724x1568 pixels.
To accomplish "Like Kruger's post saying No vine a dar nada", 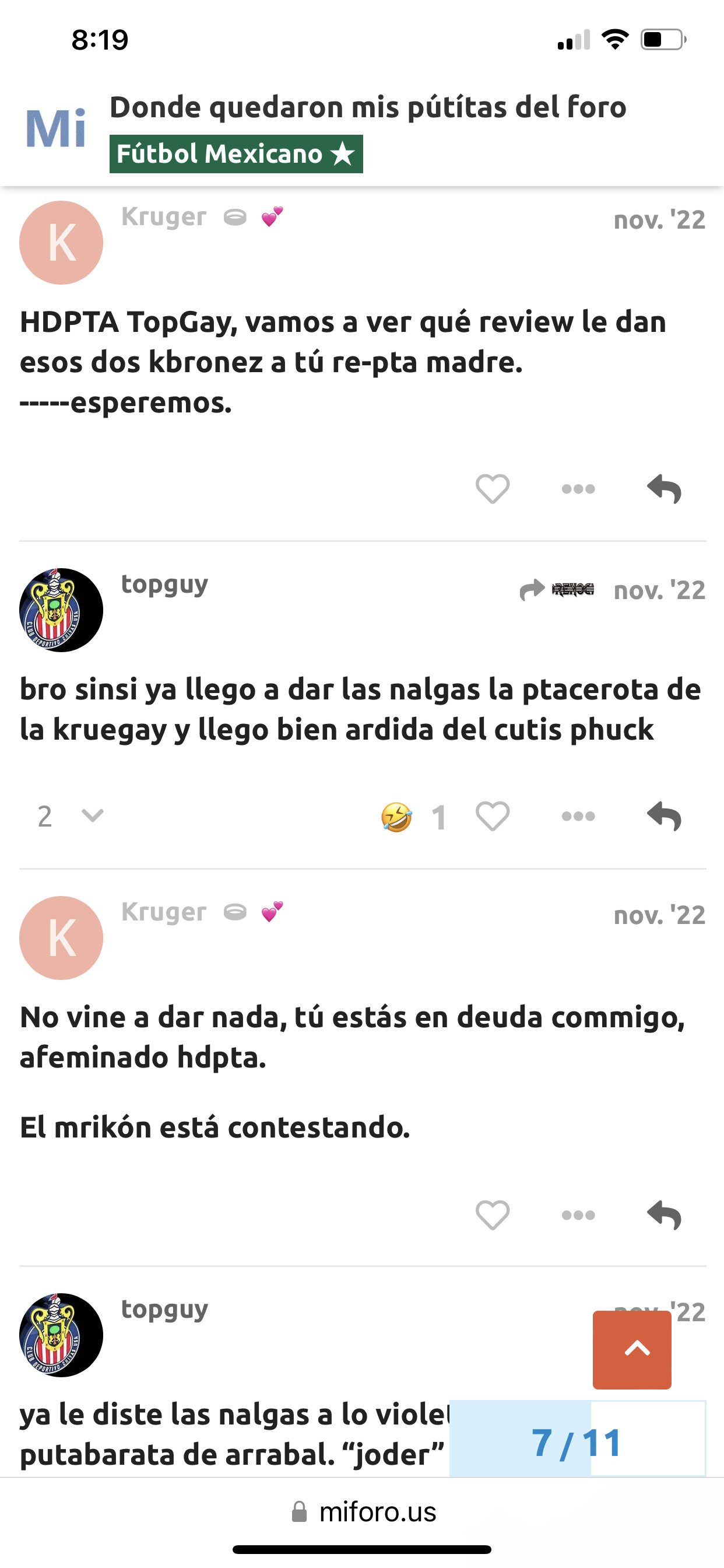I will click(x=492, y=1215).
